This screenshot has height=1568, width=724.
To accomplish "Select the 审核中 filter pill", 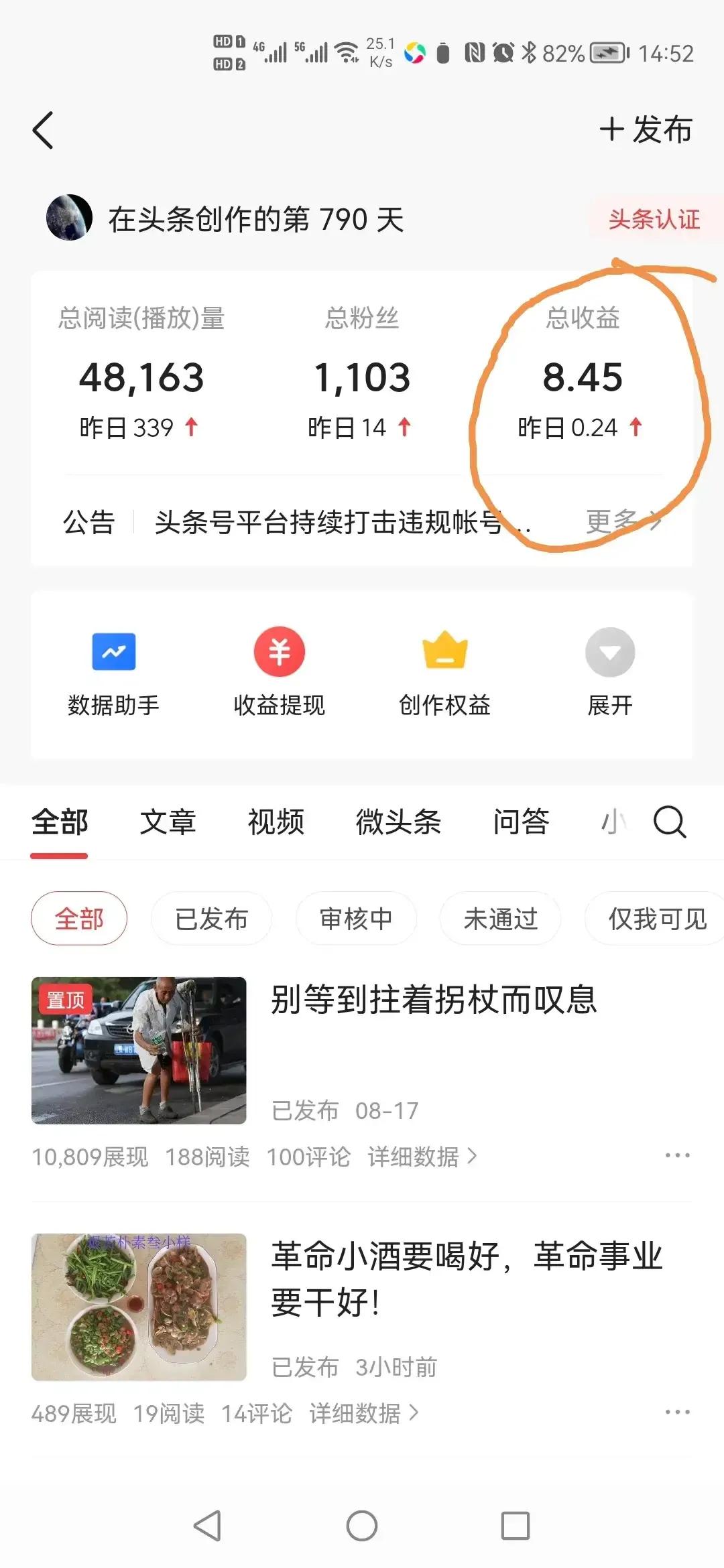I will (x=356, y=919).
